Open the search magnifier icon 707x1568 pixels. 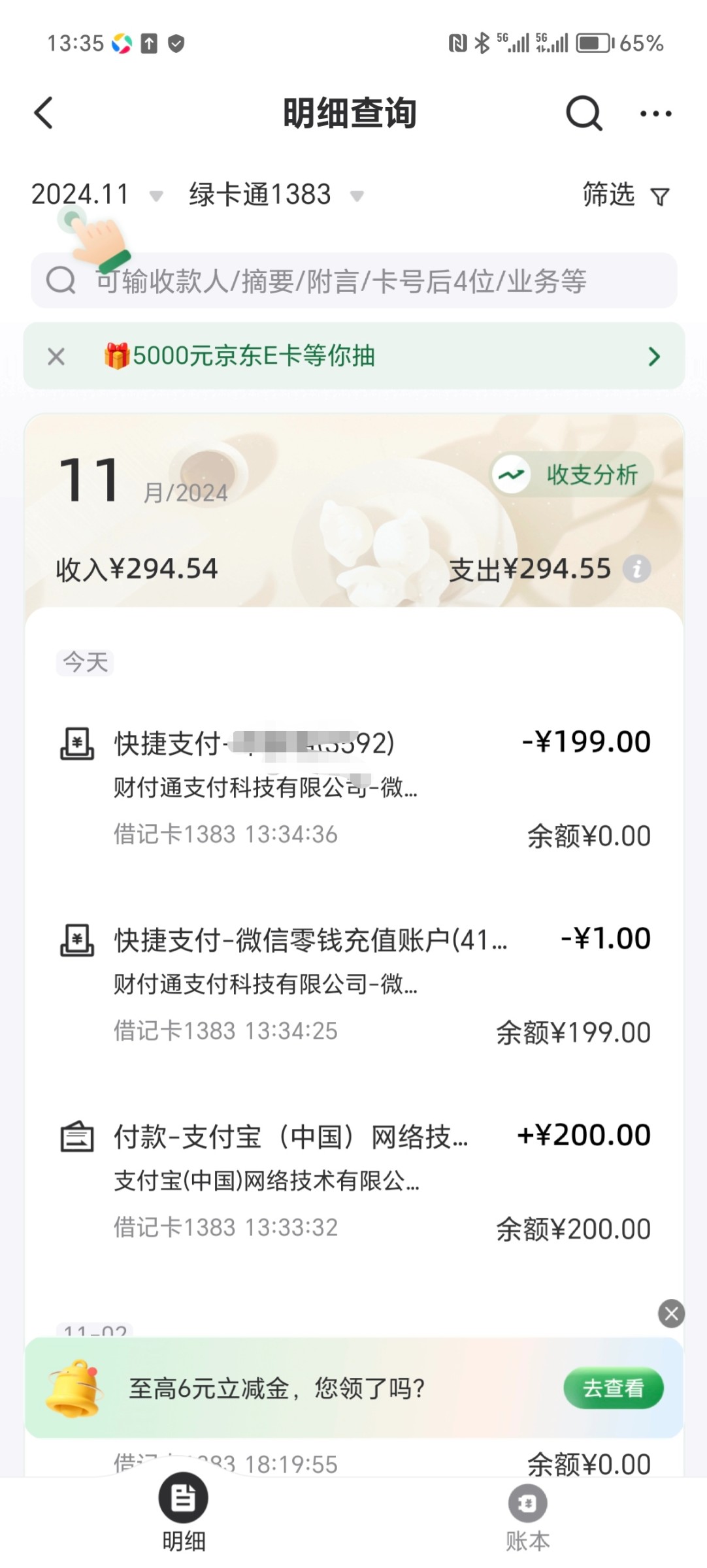point(583,114)
